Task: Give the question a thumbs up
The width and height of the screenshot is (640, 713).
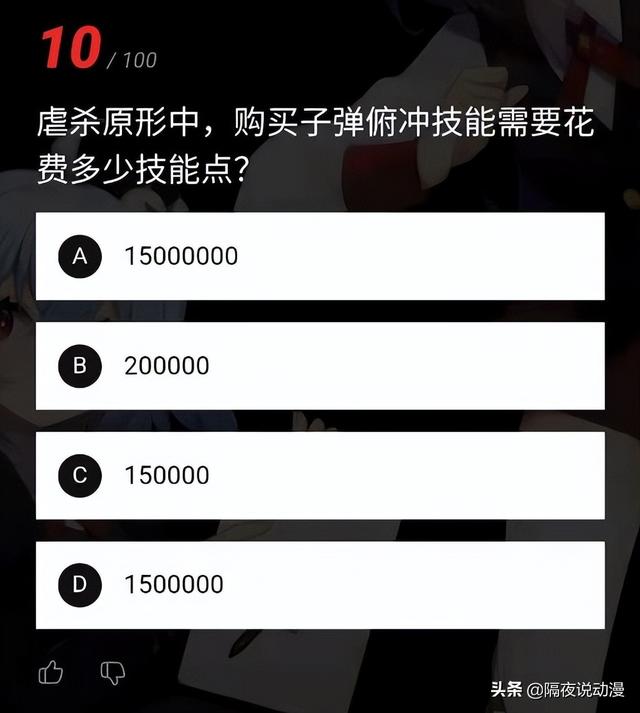Action: tap(51, 673)
